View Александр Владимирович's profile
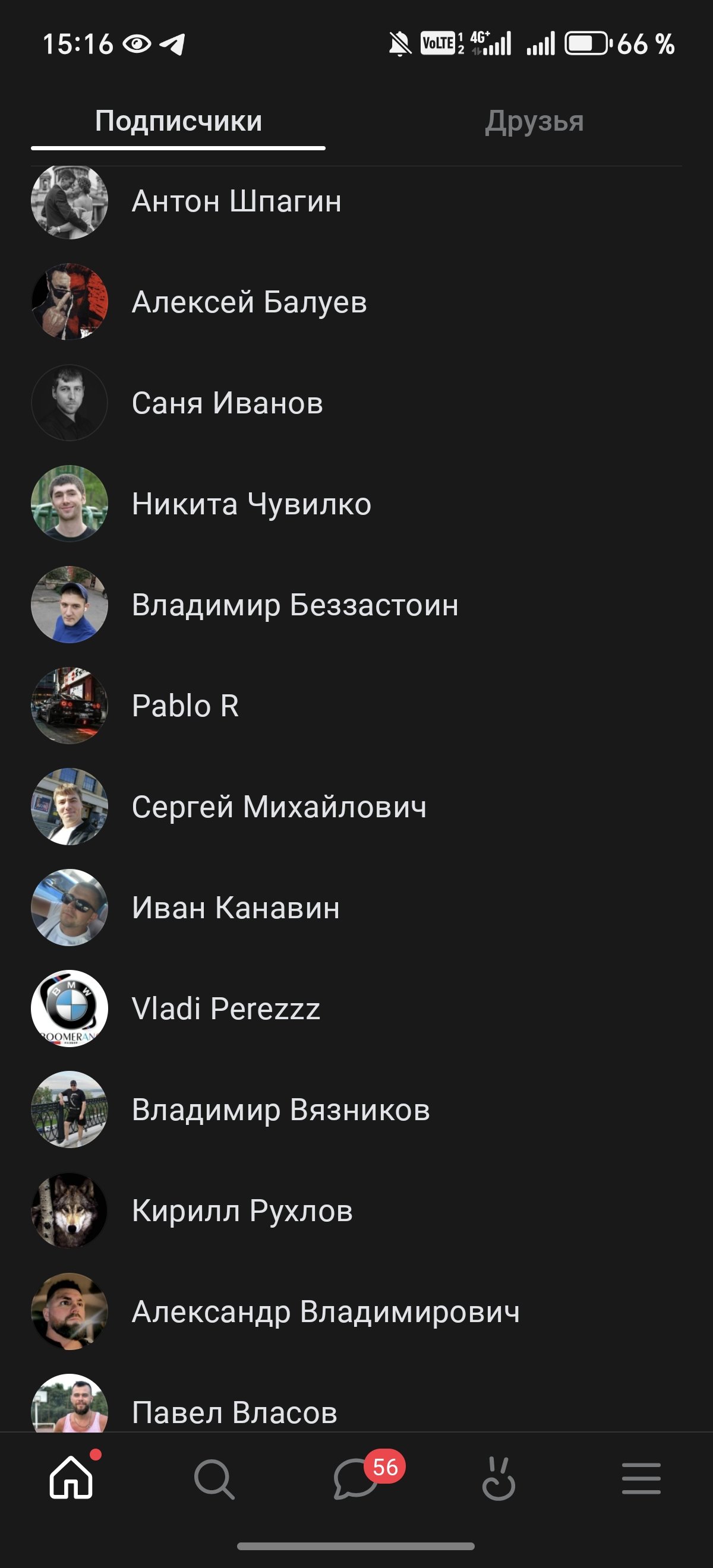 (x=326, y=1312)
